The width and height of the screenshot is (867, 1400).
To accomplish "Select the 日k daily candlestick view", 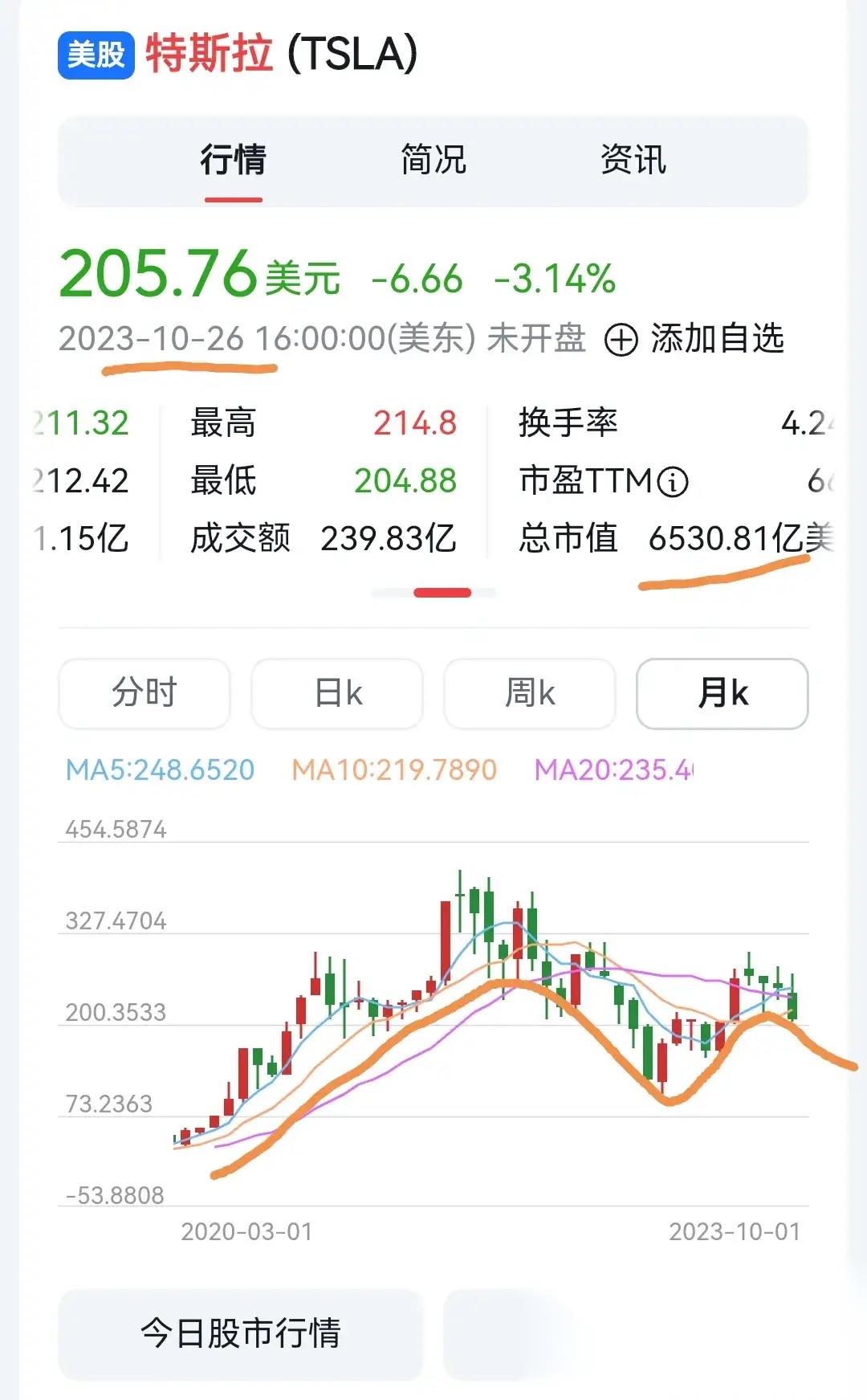I will click(336, 692).
